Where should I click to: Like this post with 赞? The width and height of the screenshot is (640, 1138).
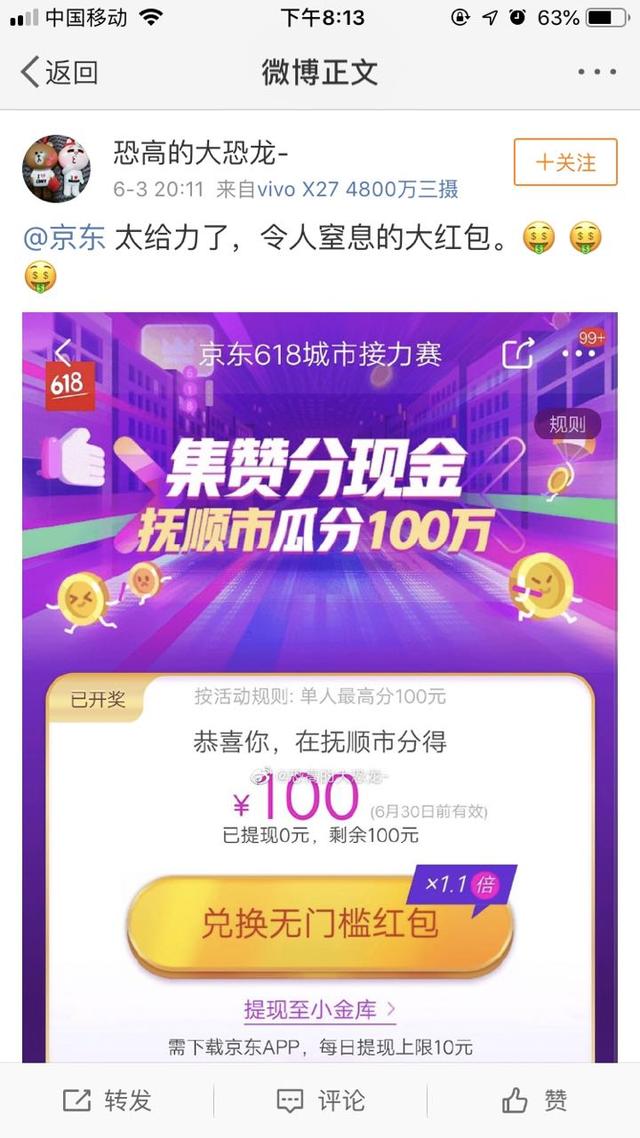pyautogui.click(x=534, y=1100)
